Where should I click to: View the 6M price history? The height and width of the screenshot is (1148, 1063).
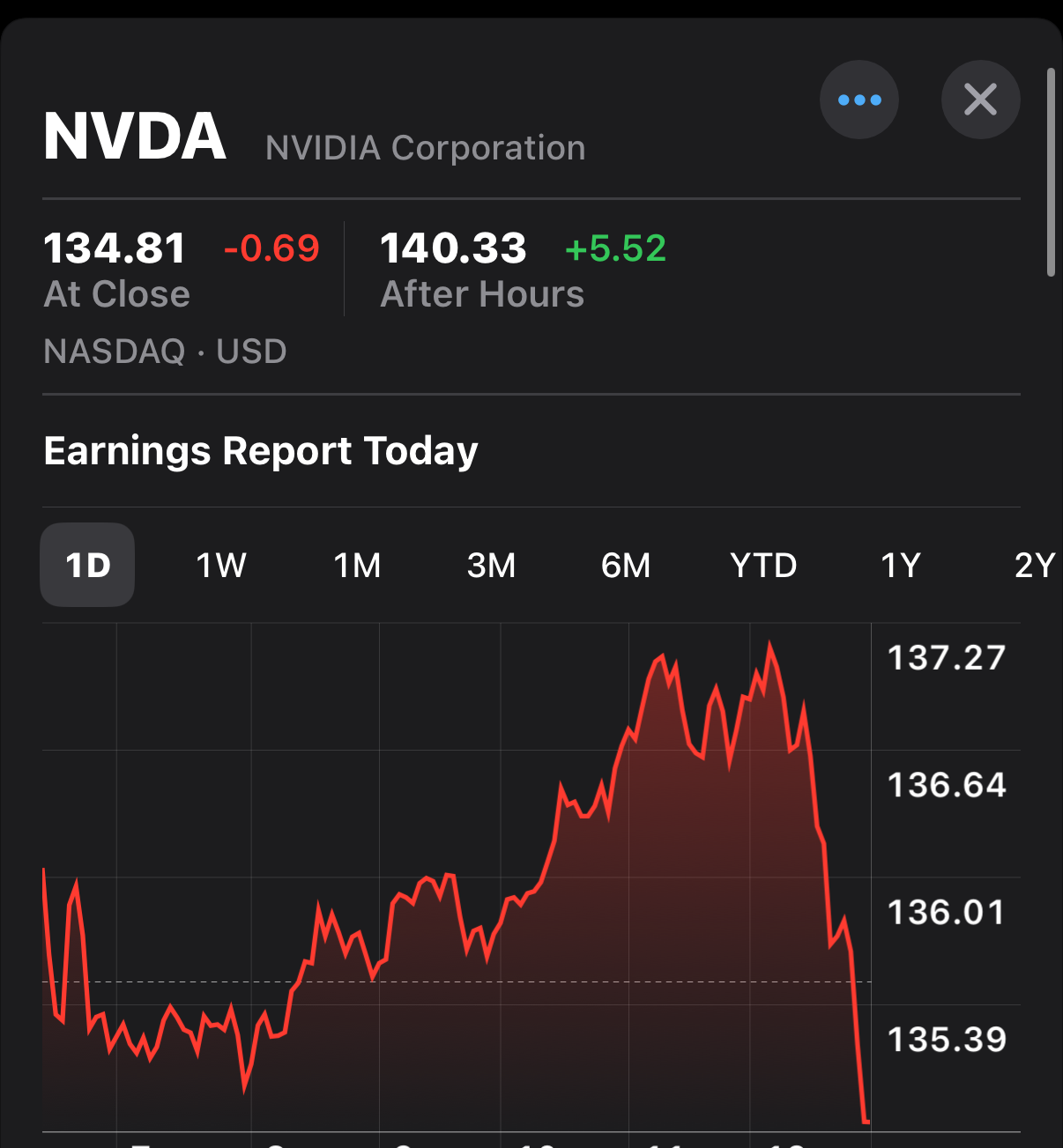626,565
